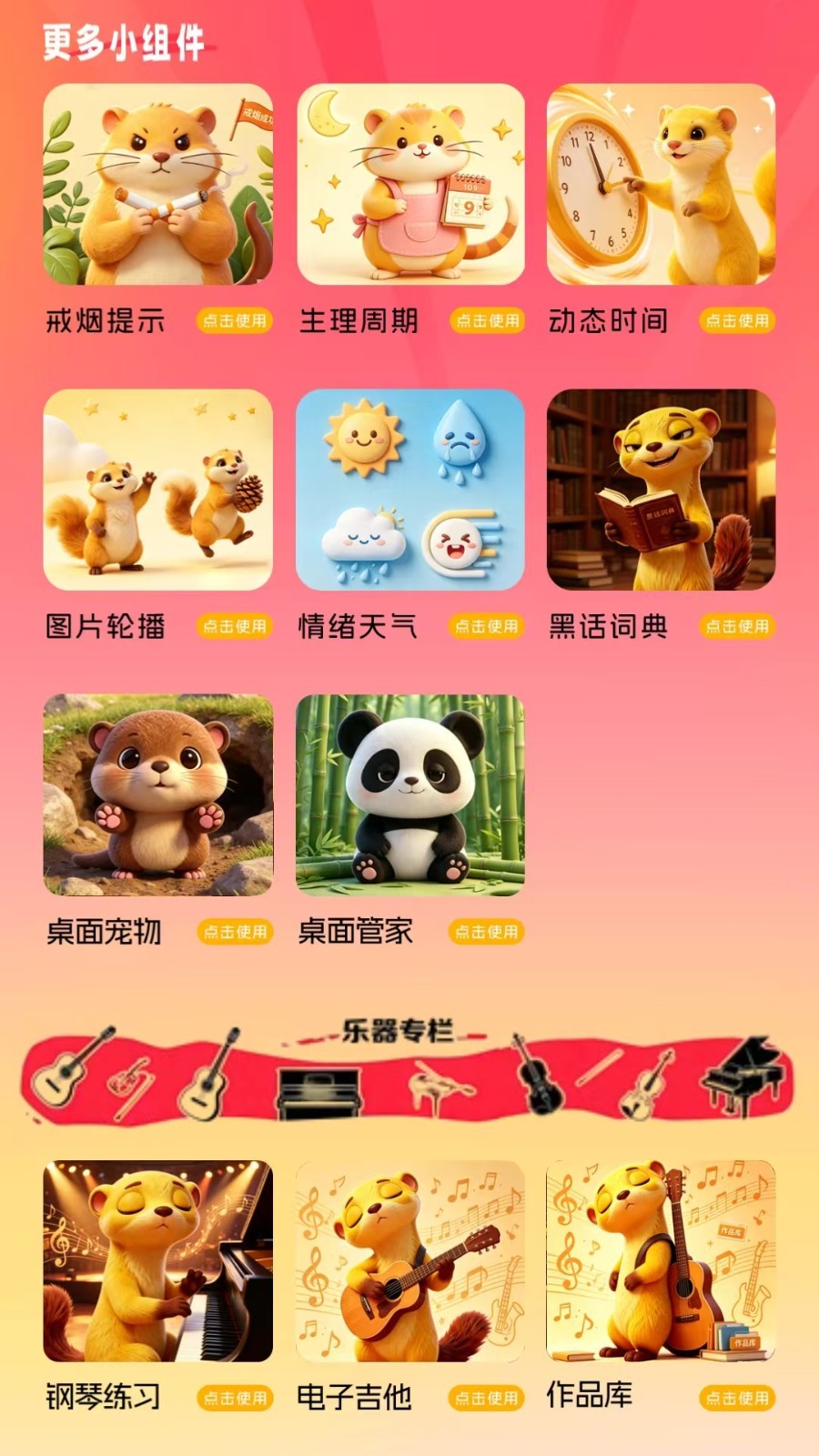Viewport: 819px width, 1456px height.
Task: Tap 点击使用 for 作品库
Action: (737, 1398)
